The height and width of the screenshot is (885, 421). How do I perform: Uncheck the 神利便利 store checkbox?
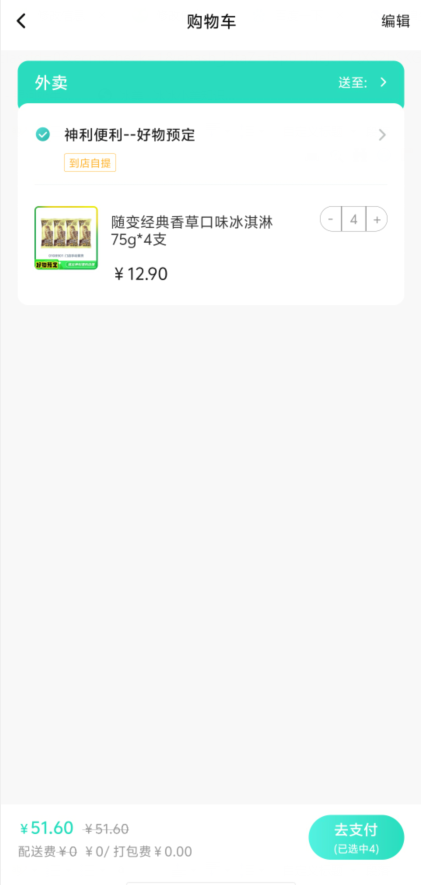[43, 135]
